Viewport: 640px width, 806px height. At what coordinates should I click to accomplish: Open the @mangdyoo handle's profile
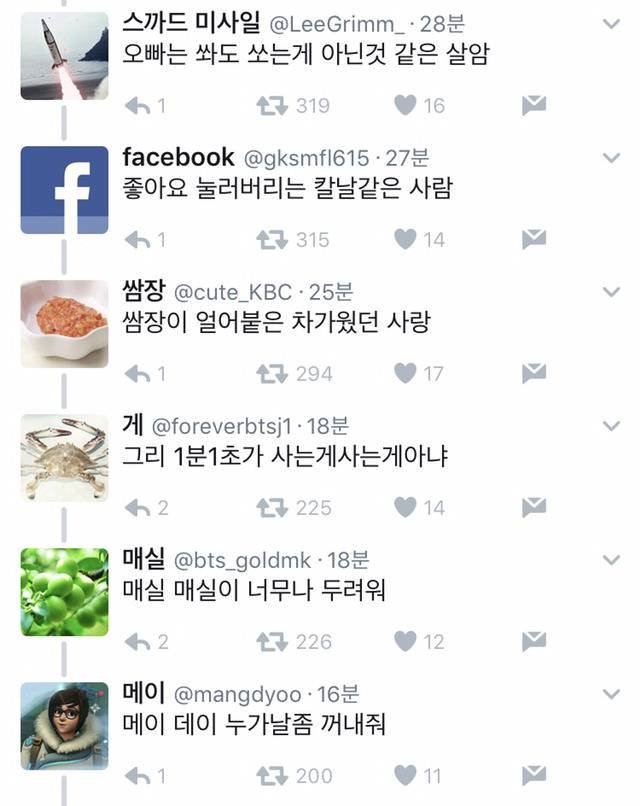pyautogui.click(x=240, y=693)
